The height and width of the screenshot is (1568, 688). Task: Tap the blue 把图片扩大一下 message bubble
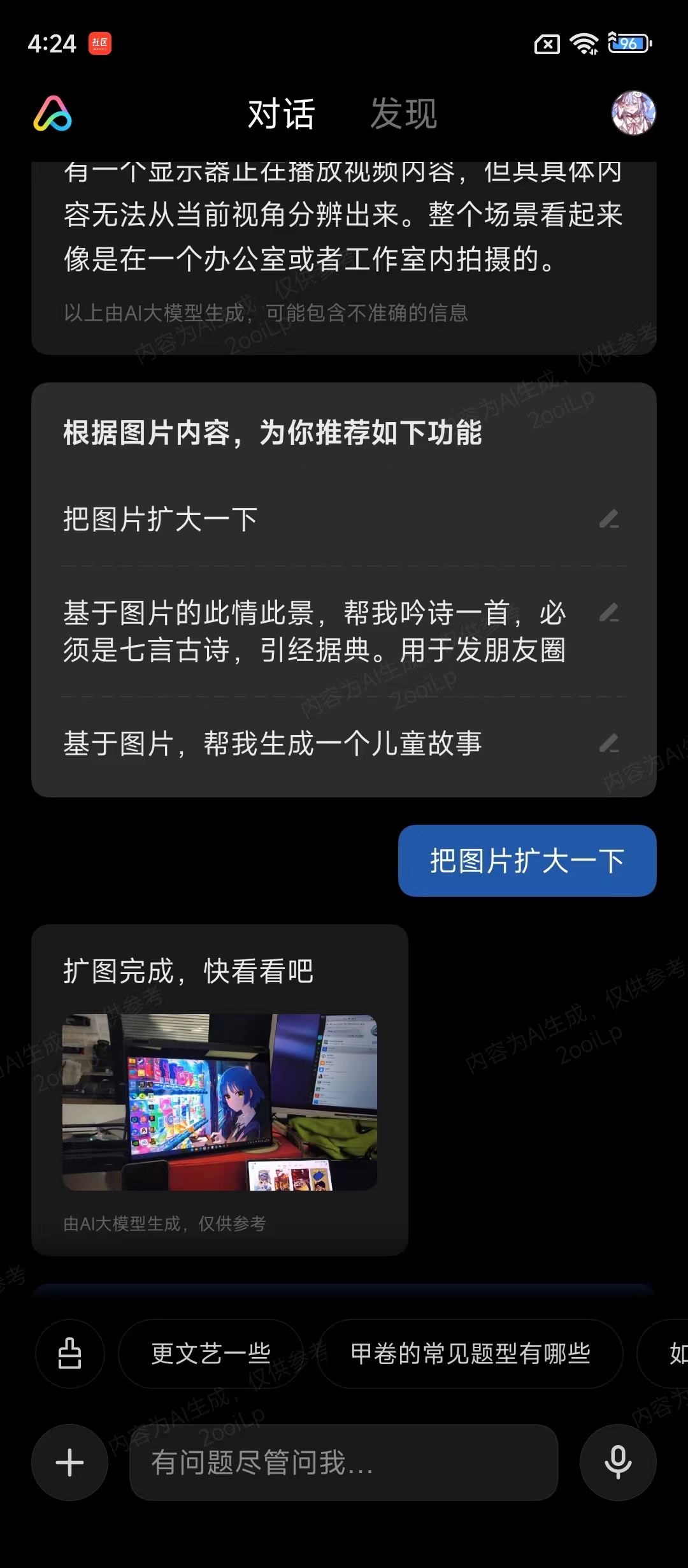[526, 860]
